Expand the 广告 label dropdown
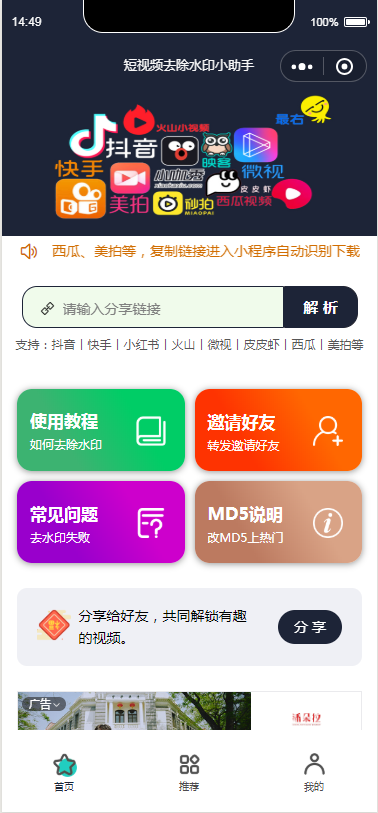 (44, 704)
